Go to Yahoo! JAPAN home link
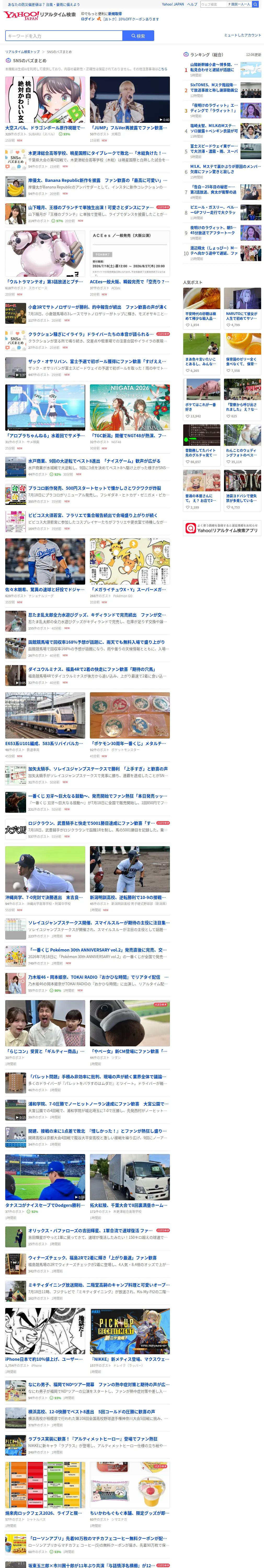Viewport: 264px width, 1568px height. click(173, 4)
